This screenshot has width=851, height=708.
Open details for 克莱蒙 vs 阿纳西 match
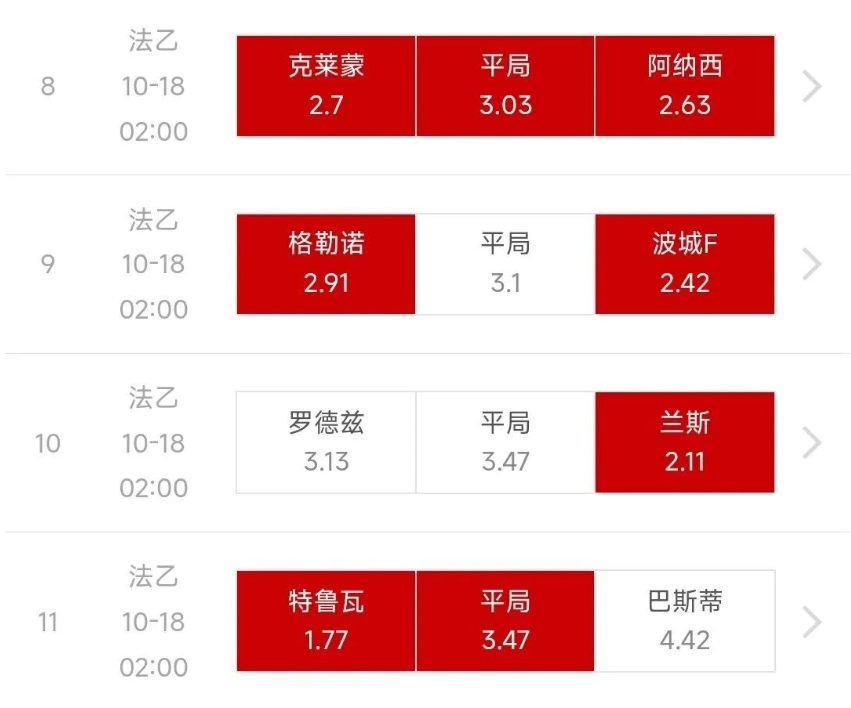[812, 87]
